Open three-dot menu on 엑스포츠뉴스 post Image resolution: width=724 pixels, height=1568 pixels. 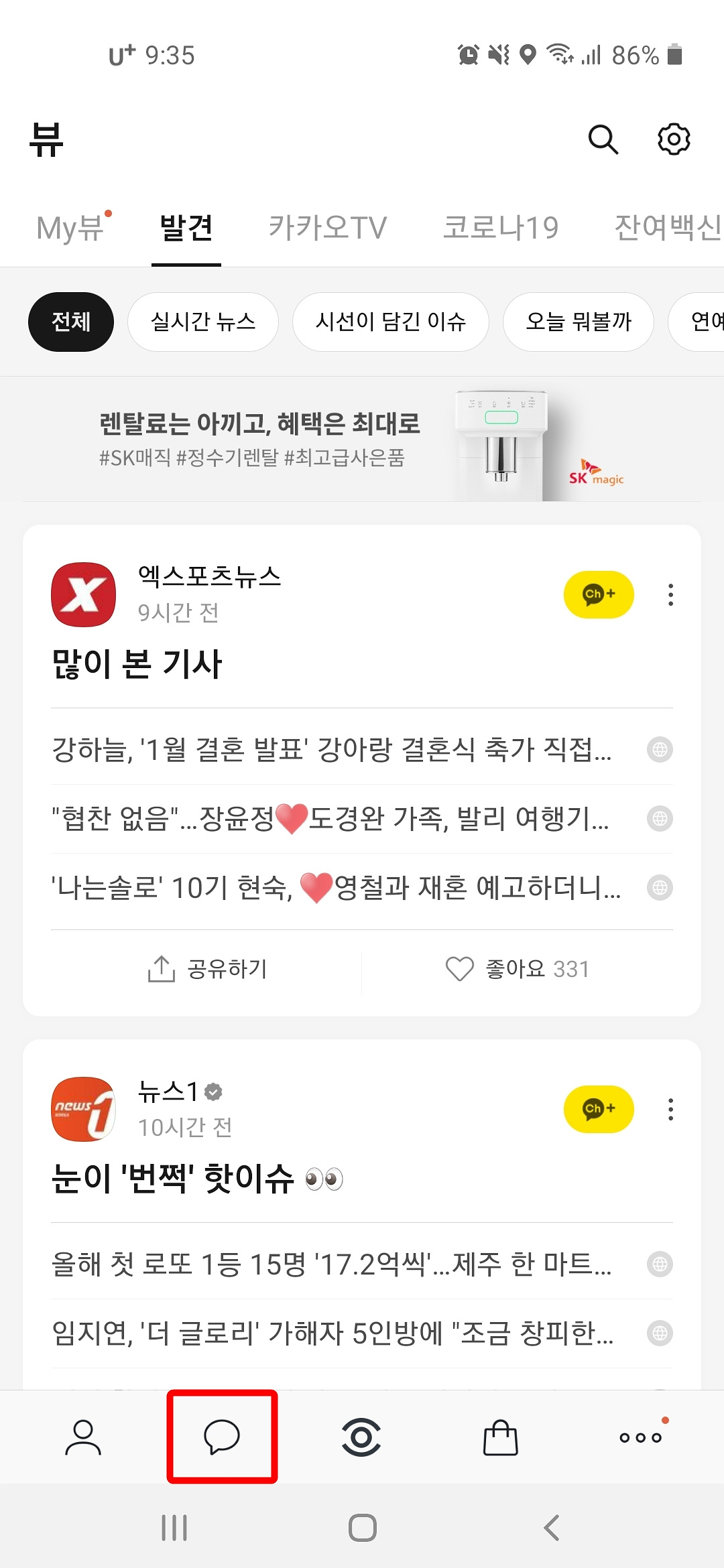pos(669,594)
